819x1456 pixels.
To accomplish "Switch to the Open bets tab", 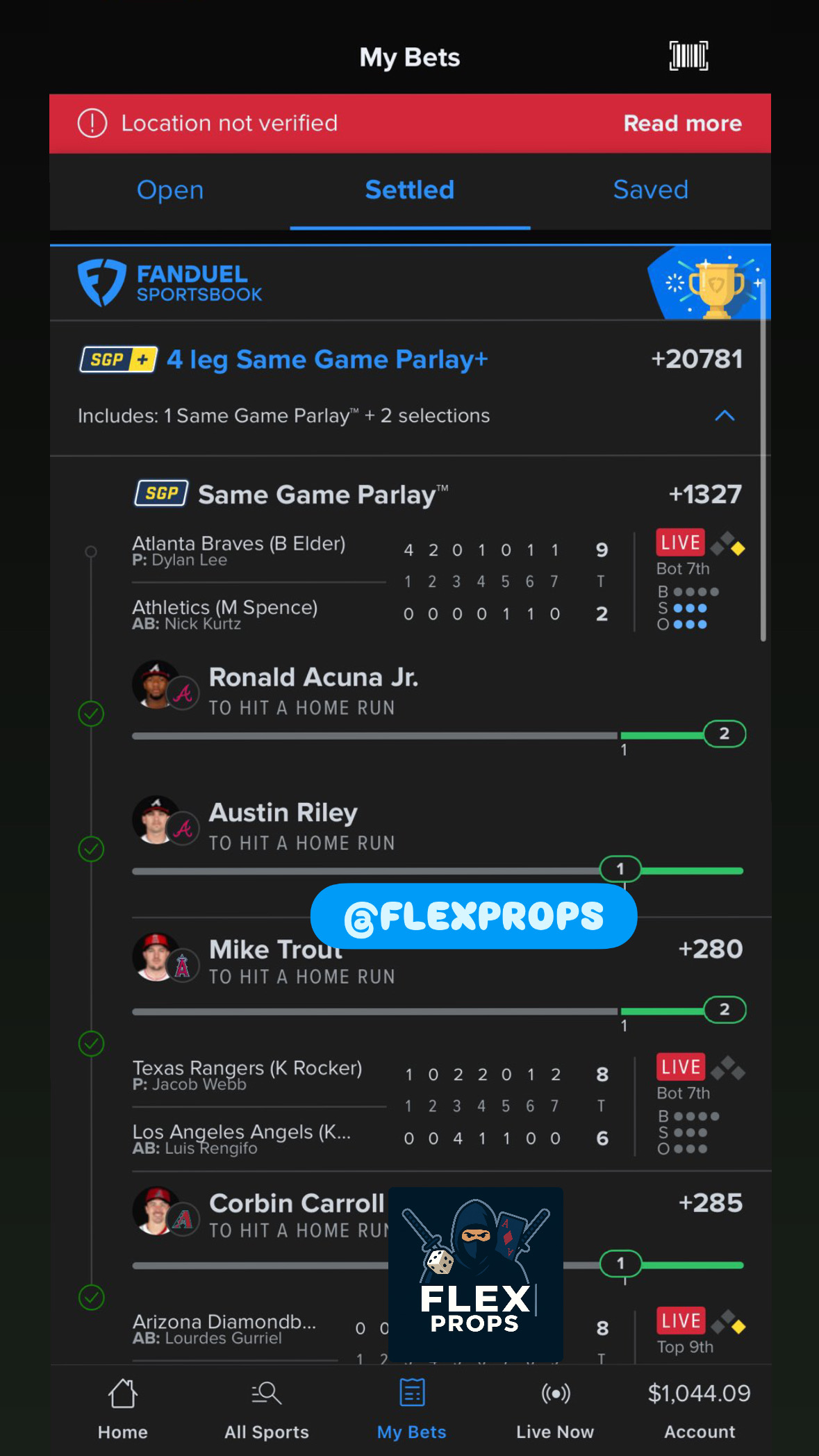I will coord(170,190).
